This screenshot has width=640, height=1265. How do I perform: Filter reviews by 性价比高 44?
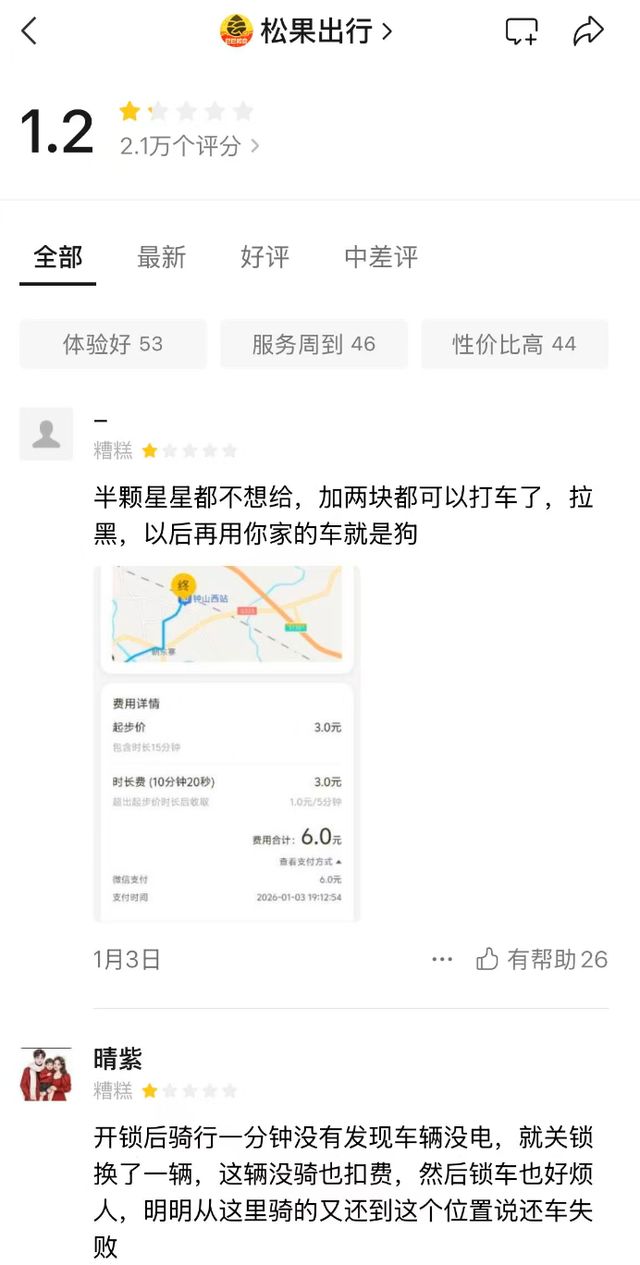tap(514, 344)
